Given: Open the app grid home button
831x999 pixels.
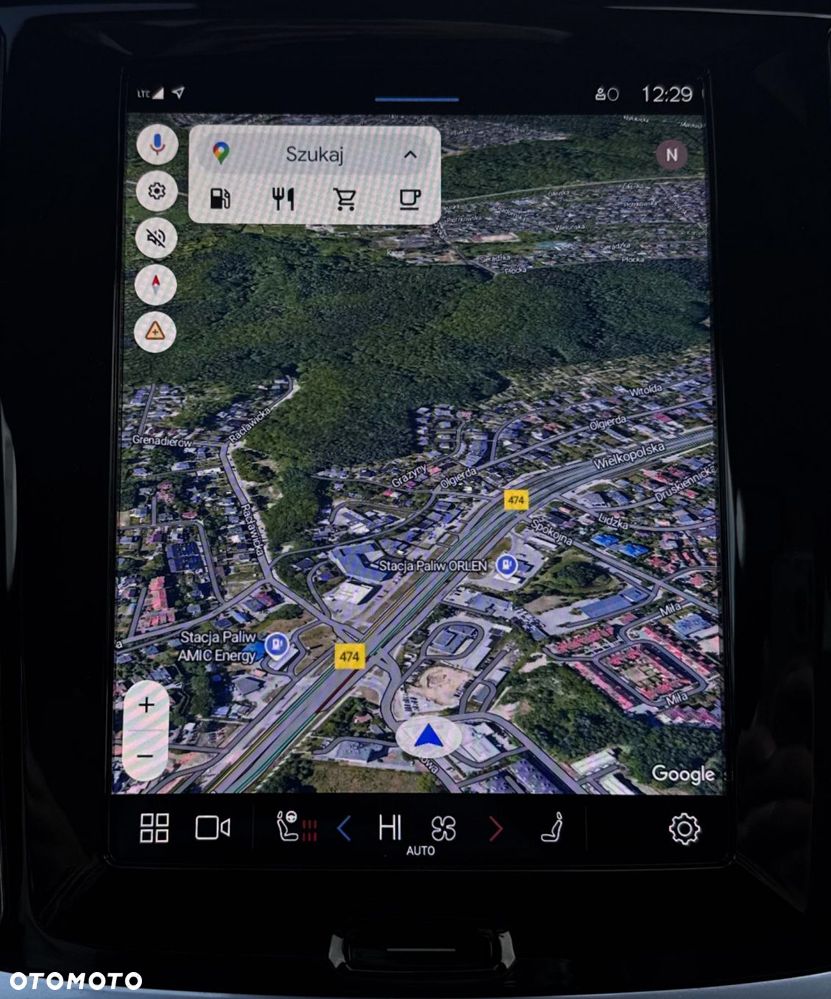Looking at the screenshot, I should [154, 828].
